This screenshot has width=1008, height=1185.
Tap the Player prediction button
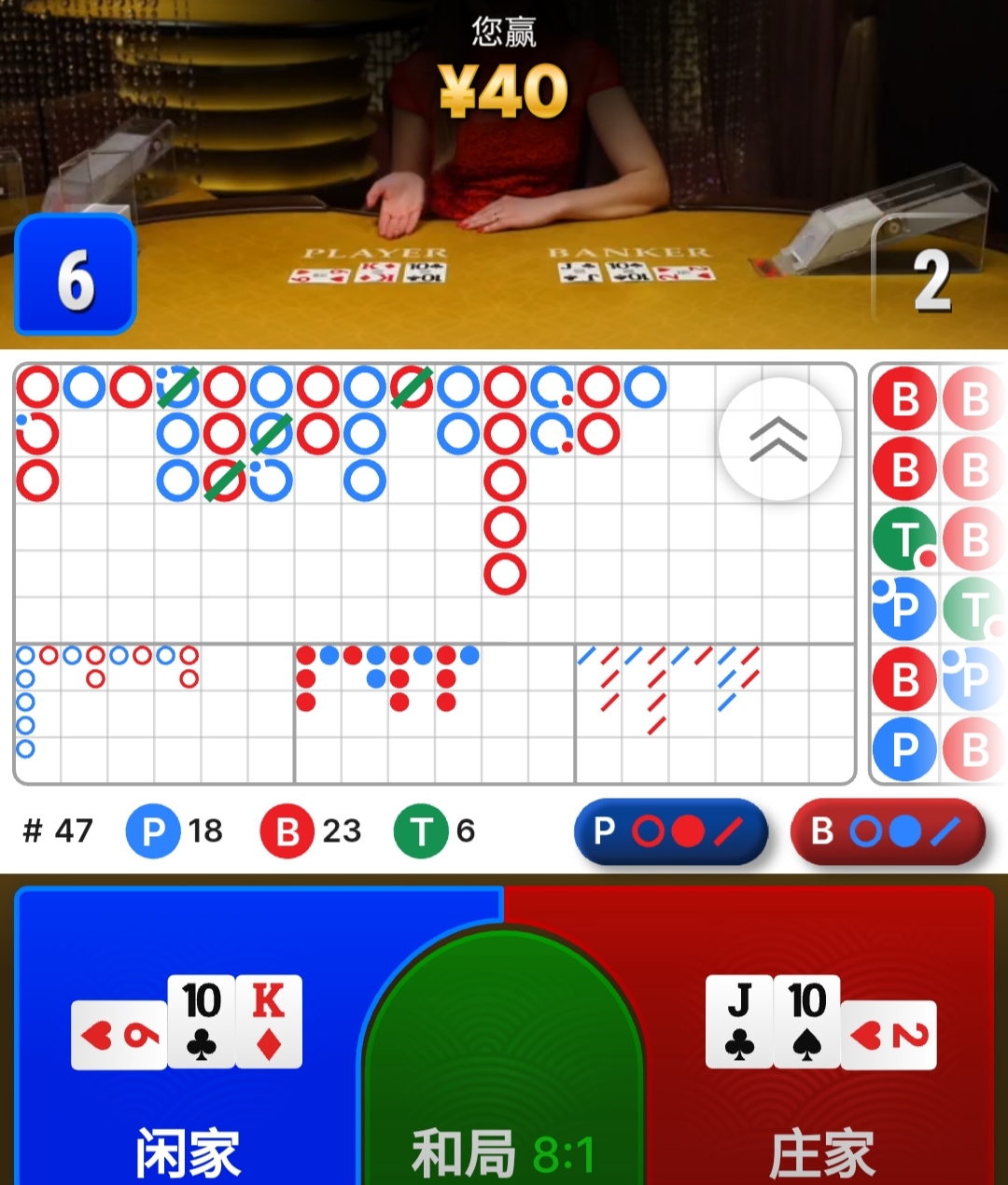point(670,831)
